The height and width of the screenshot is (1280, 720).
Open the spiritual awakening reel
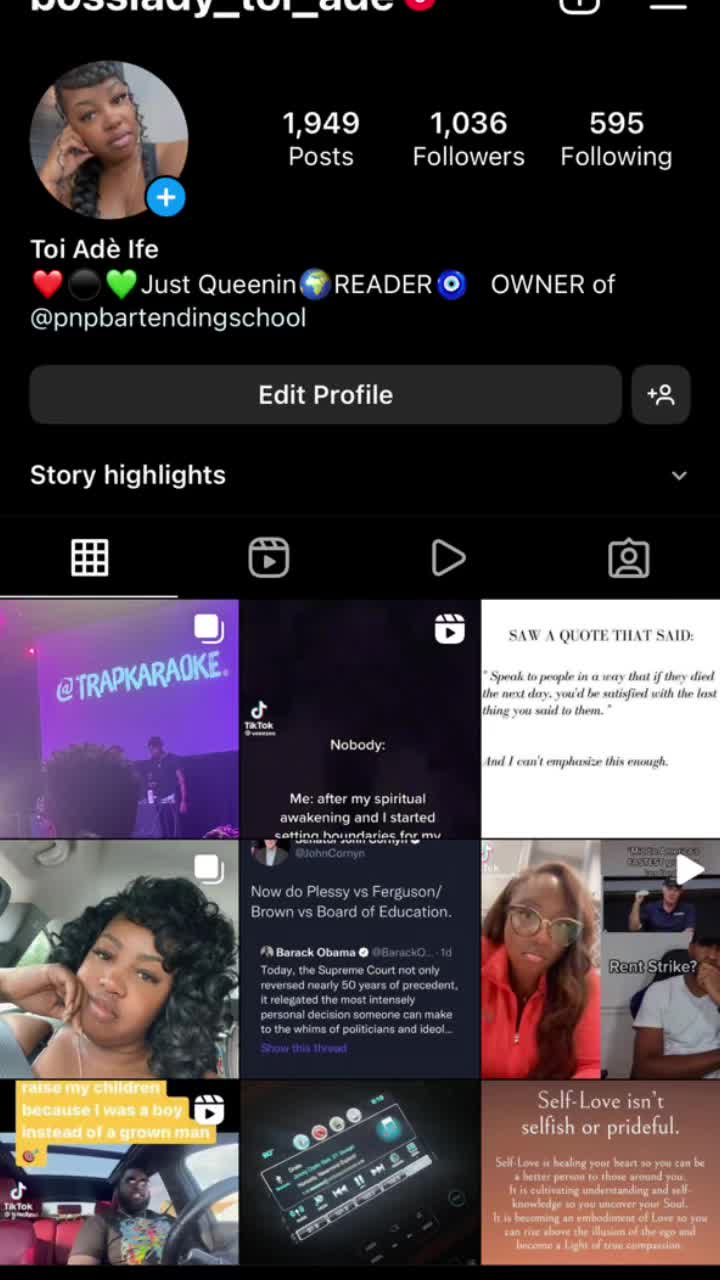[360, 718]
